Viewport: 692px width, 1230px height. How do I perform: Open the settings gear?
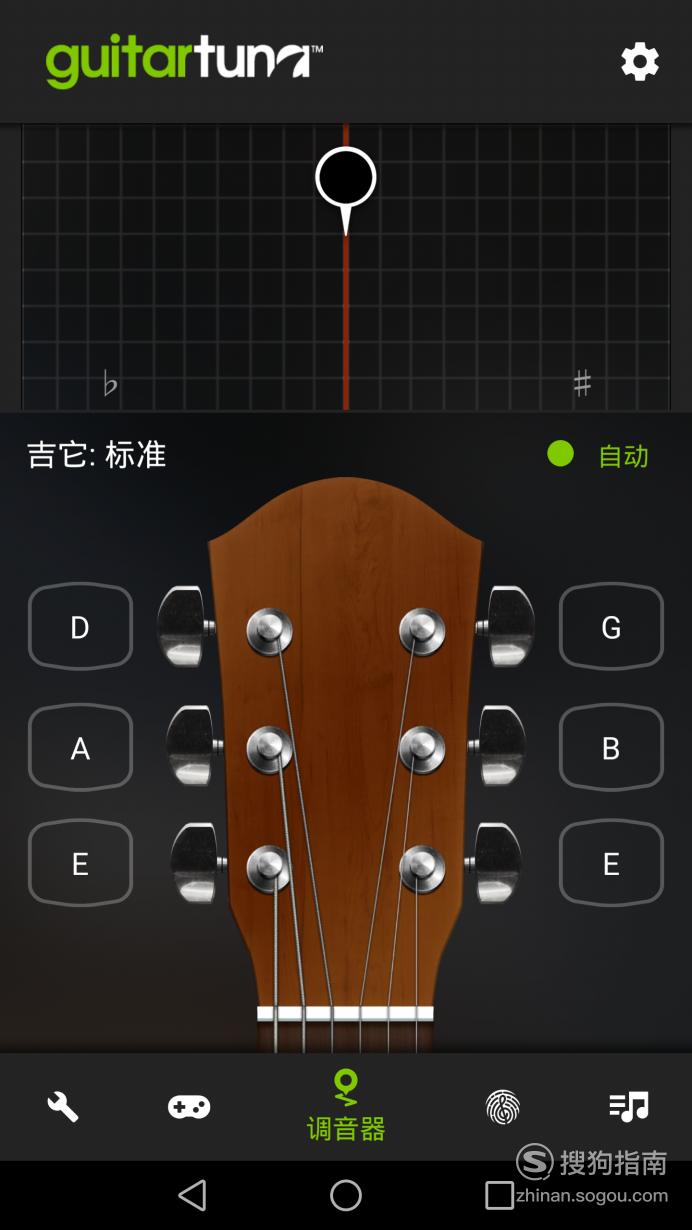[x=640, y=62]
